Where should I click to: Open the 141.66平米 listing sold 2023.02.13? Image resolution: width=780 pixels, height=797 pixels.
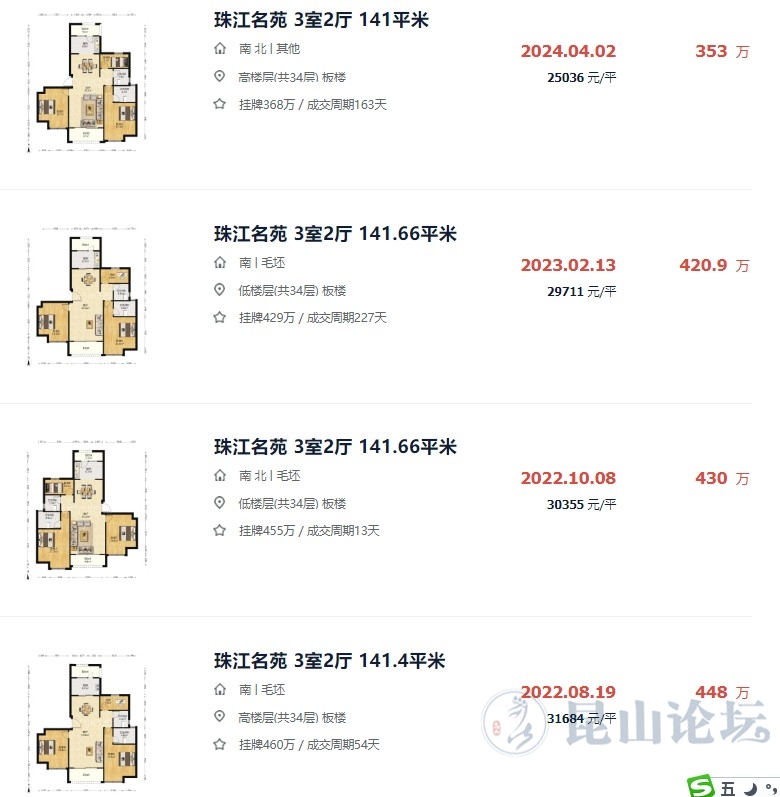click(x=335, y=234)
